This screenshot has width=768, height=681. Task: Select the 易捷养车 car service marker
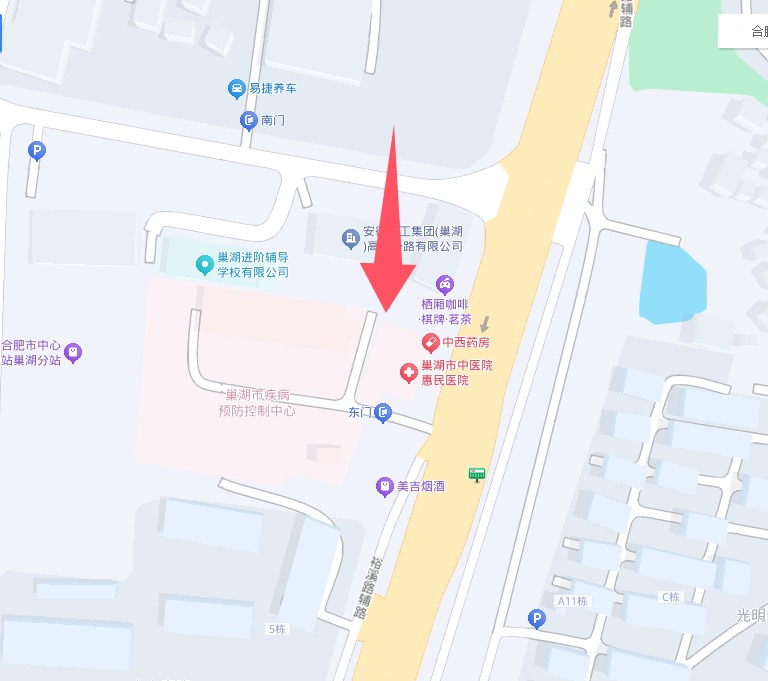tap(237, 89)
